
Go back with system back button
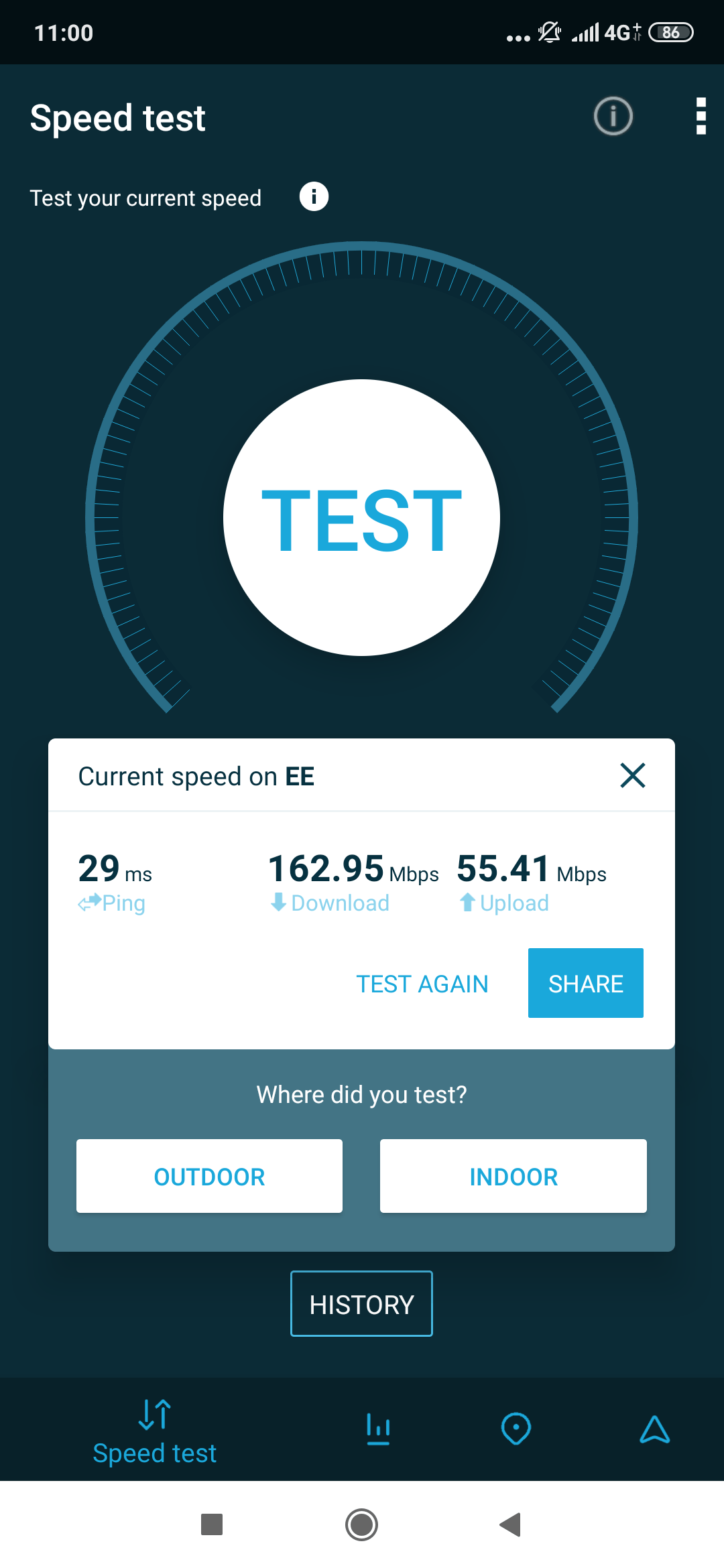pos(511,1524)
